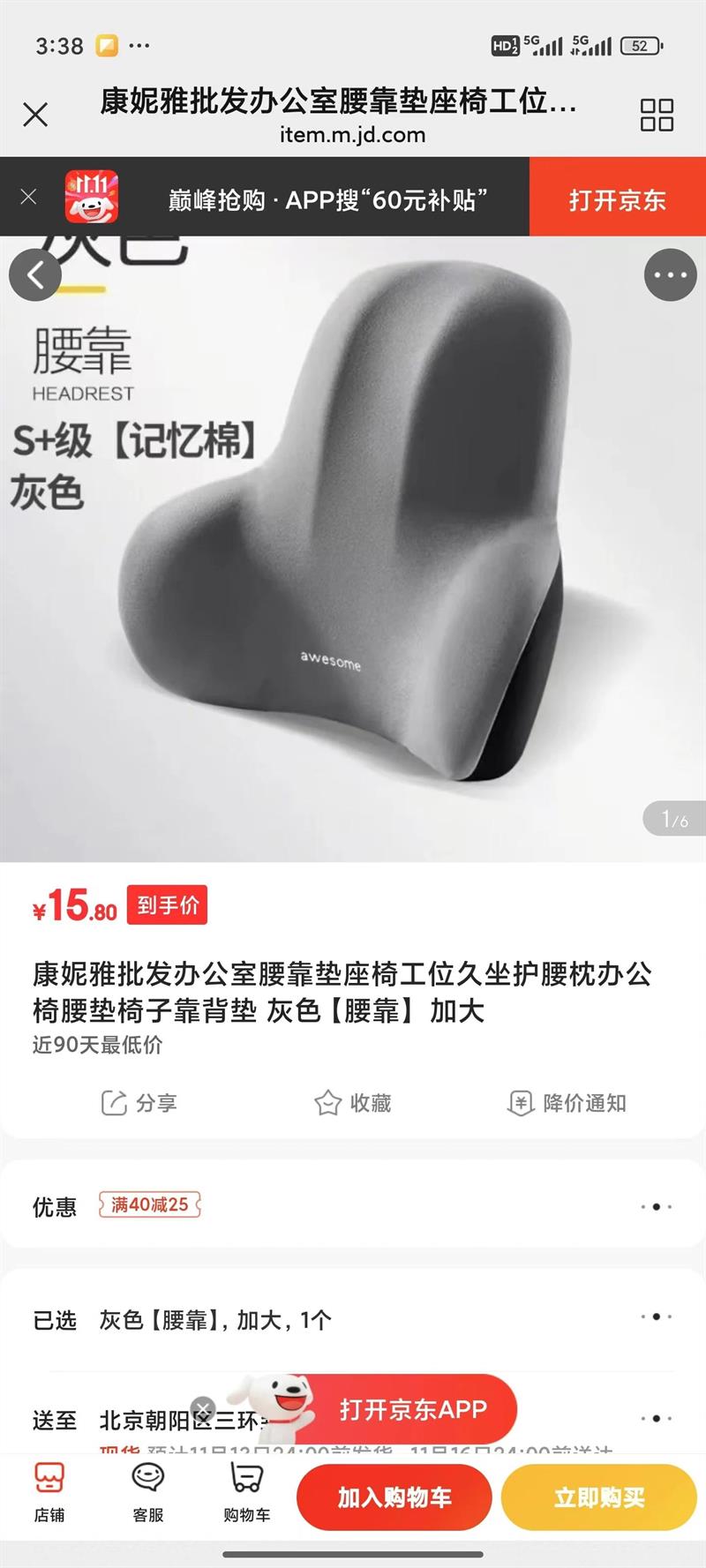Tap 立即购买 to buy now
Screen dimensions: 706x1568
coord(599,1497)
